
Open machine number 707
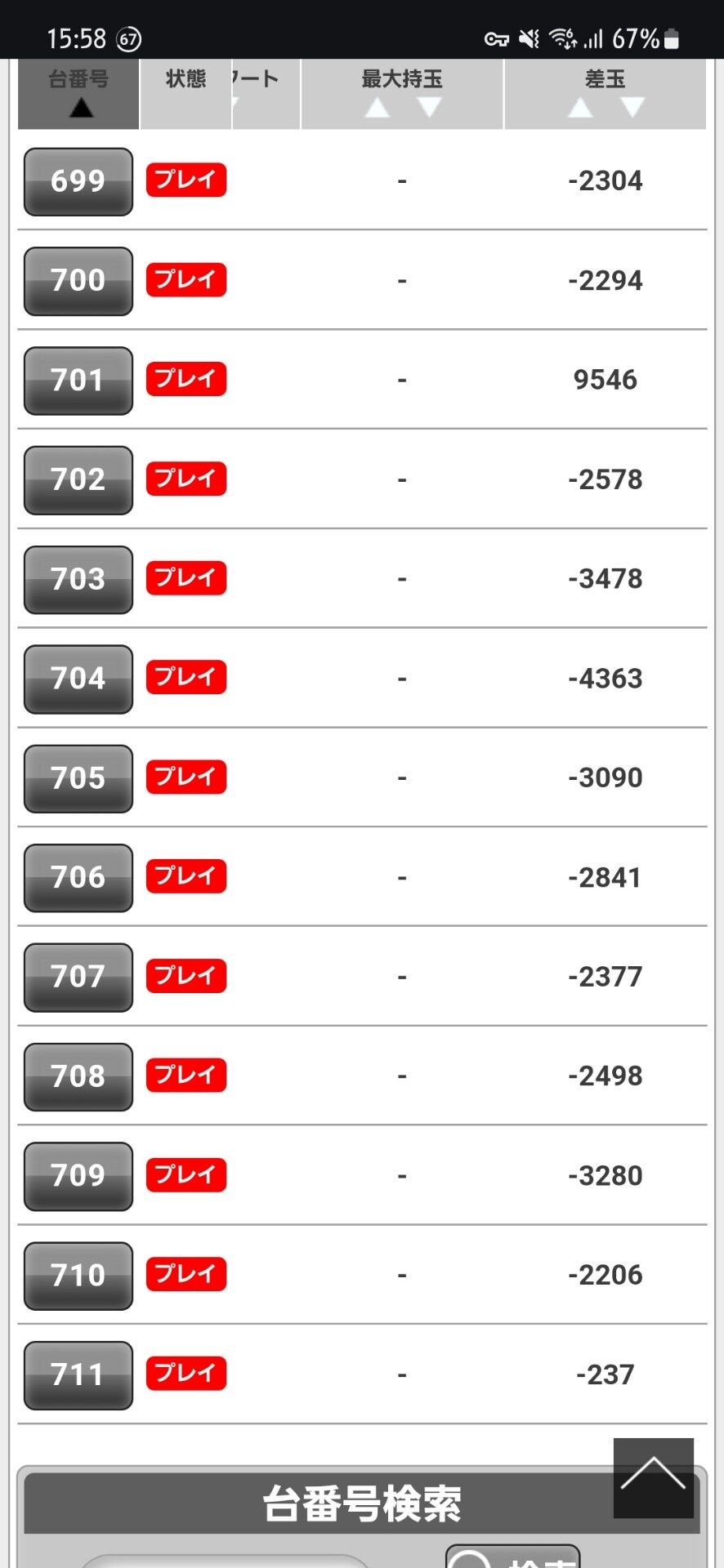coord(78,977)
